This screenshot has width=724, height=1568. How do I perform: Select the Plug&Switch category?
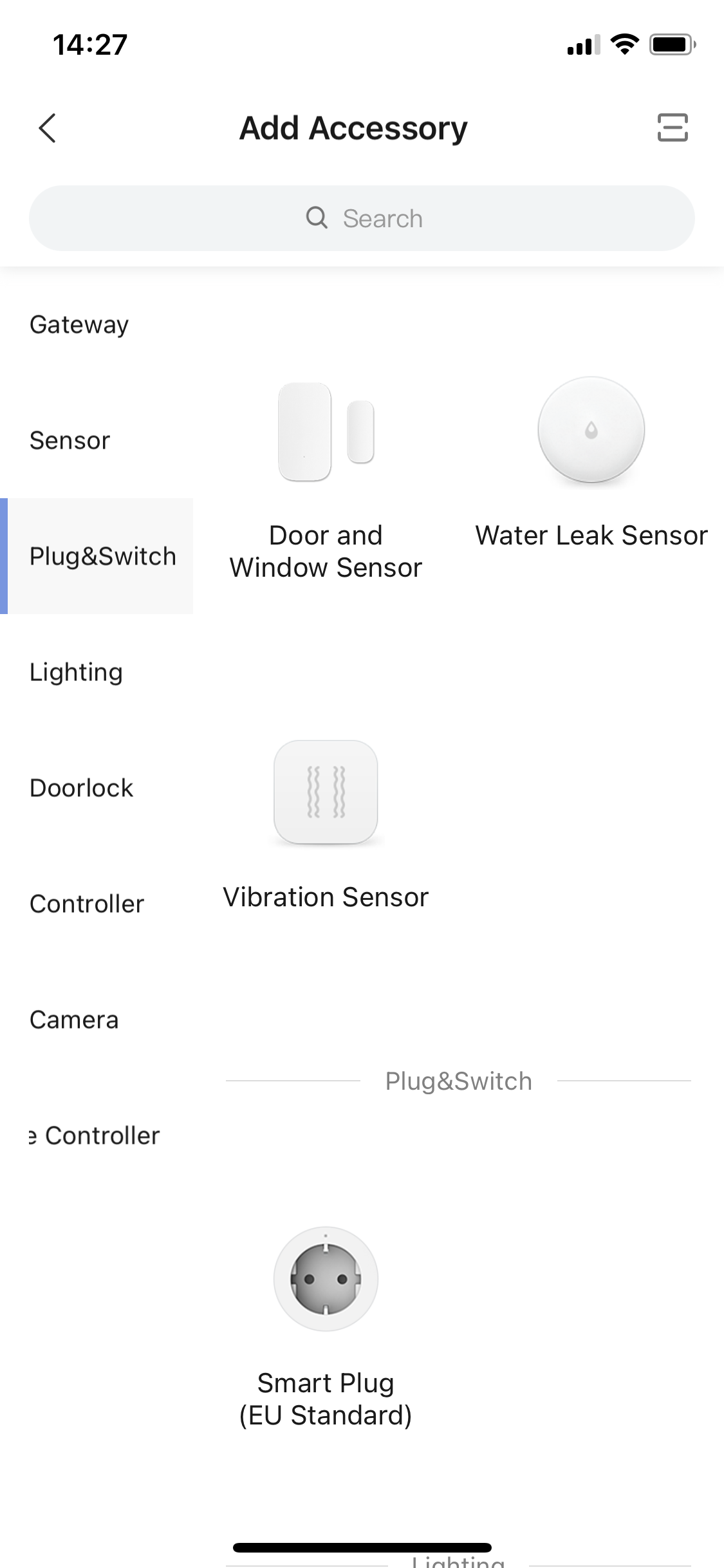pyautogui.click(x=102, y=556)
